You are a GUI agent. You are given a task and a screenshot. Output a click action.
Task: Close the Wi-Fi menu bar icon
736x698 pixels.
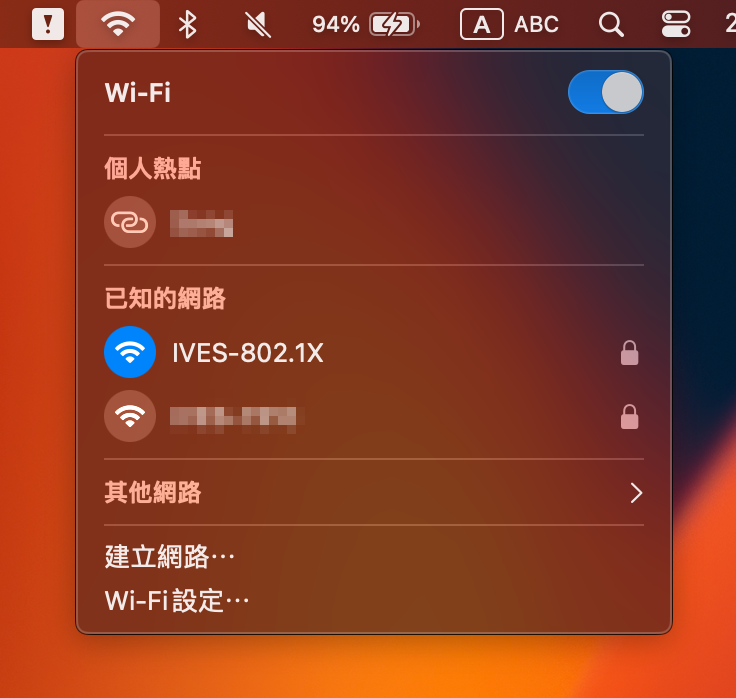(x=118, y=24)
